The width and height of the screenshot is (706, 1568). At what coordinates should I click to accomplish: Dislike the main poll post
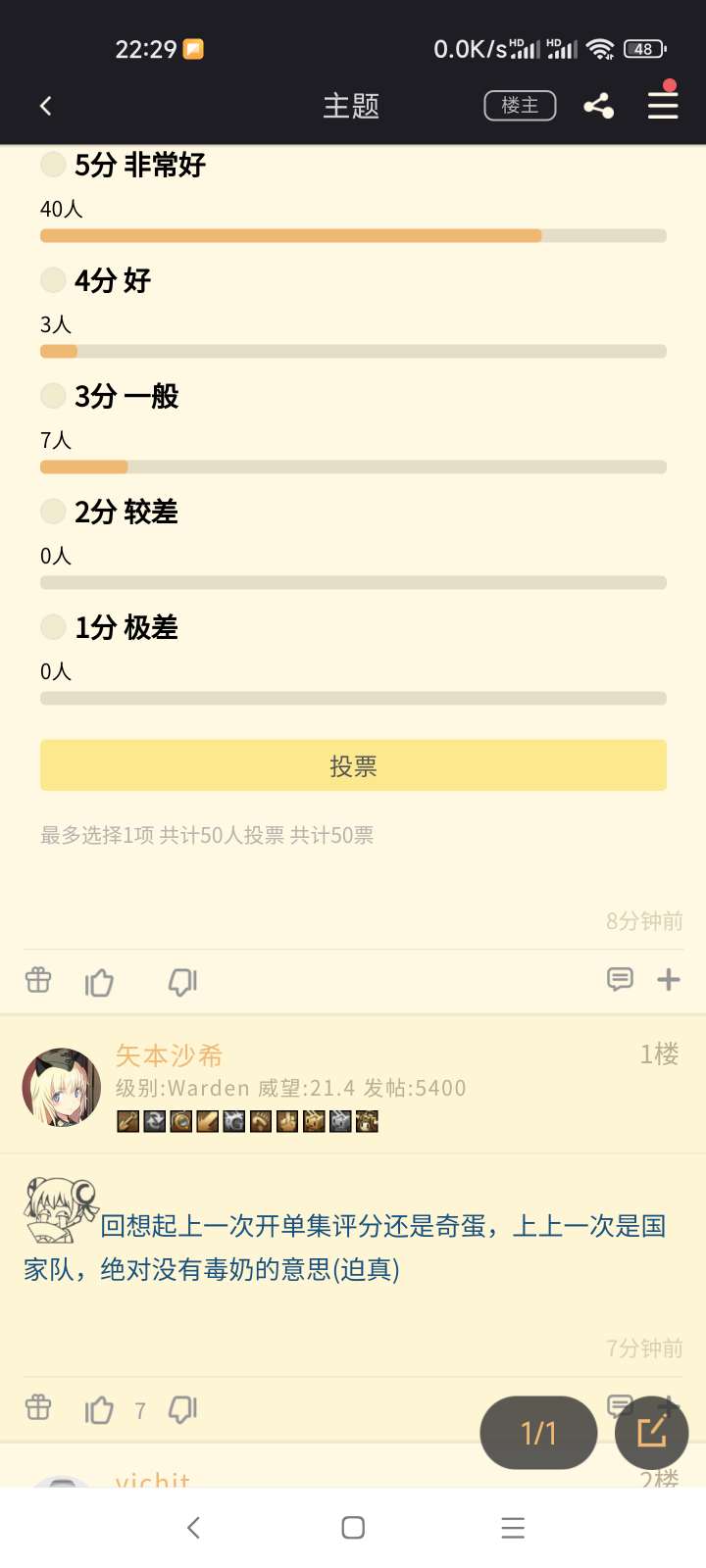182,981
